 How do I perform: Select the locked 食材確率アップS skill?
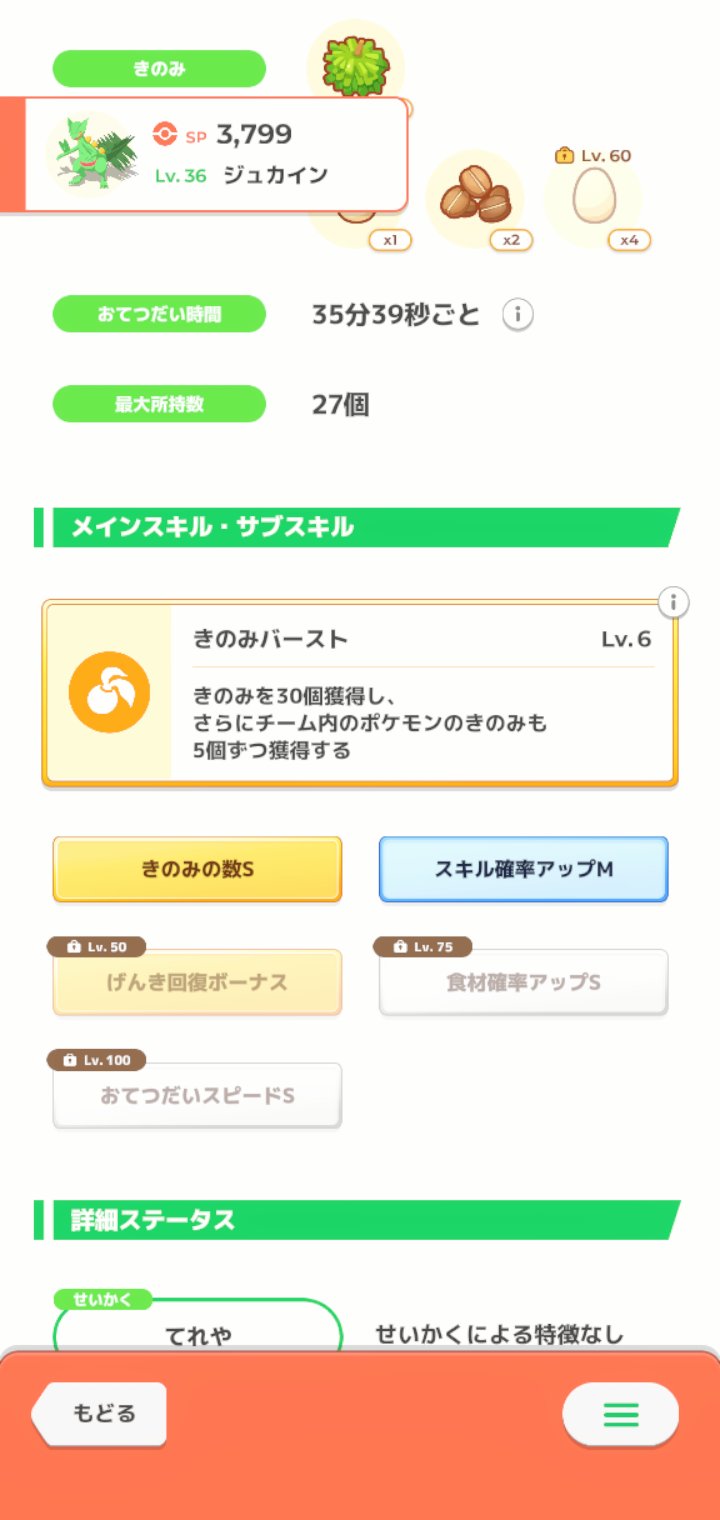click(523, 982)
